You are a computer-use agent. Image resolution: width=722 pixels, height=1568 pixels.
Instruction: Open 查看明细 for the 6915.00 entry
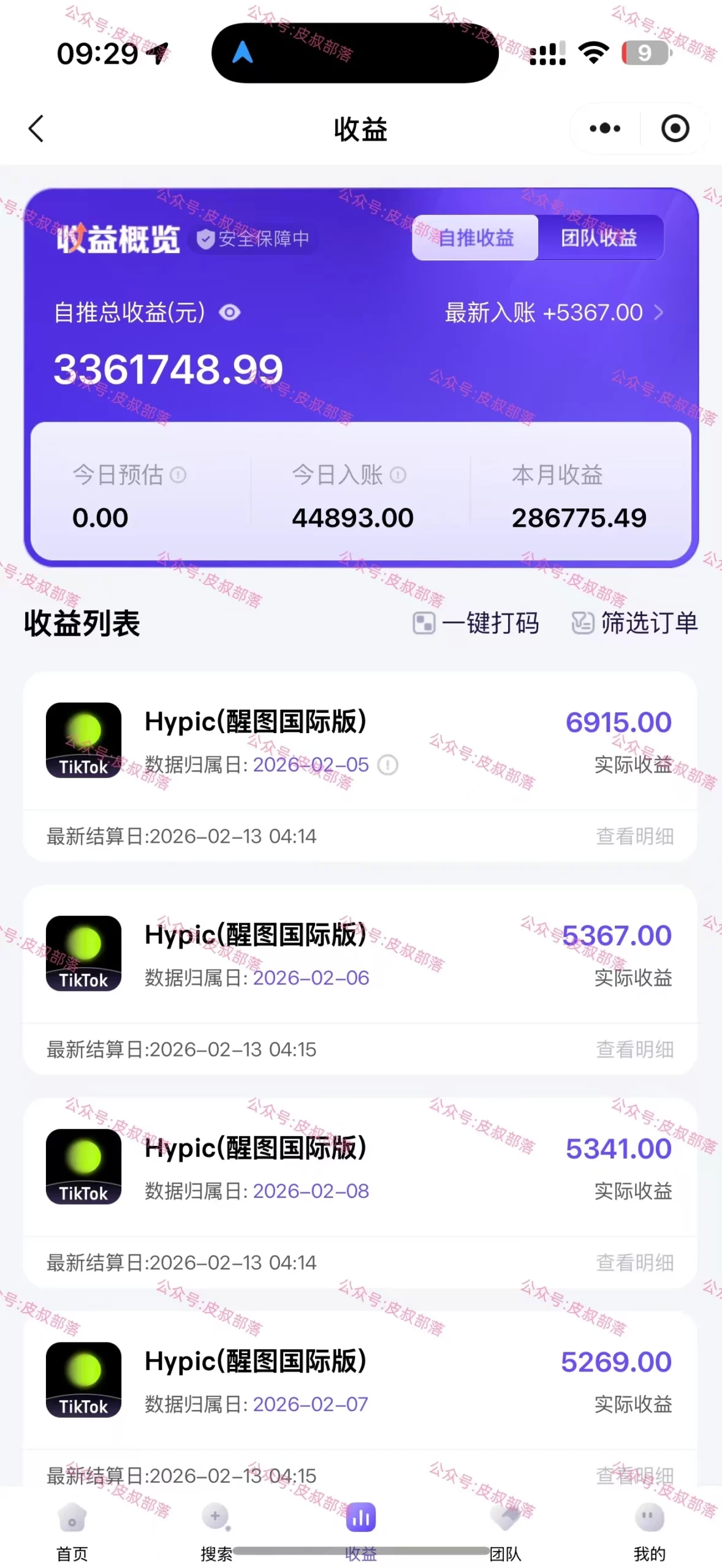coord(633,835)
